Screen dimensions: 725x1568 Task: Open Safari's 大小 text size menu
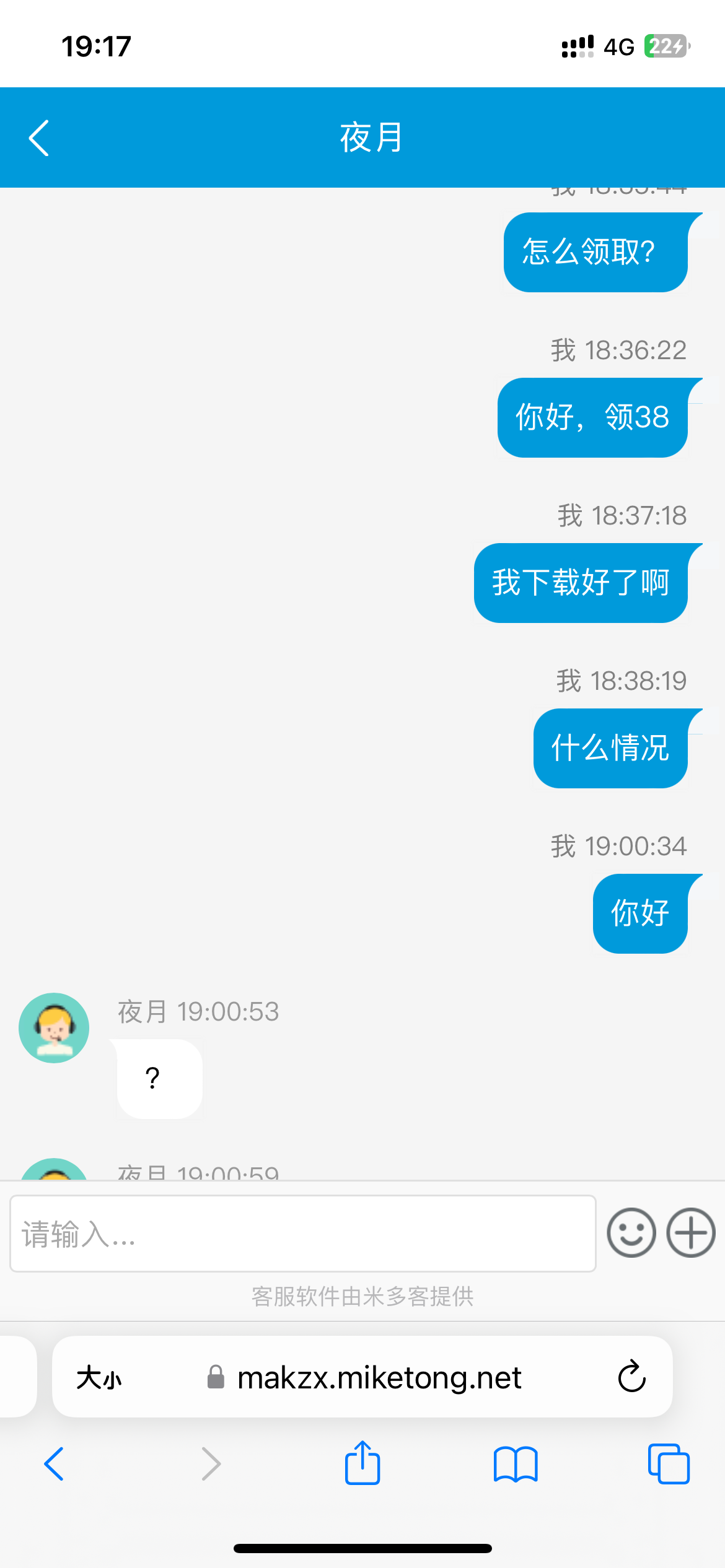[99, 1378]
